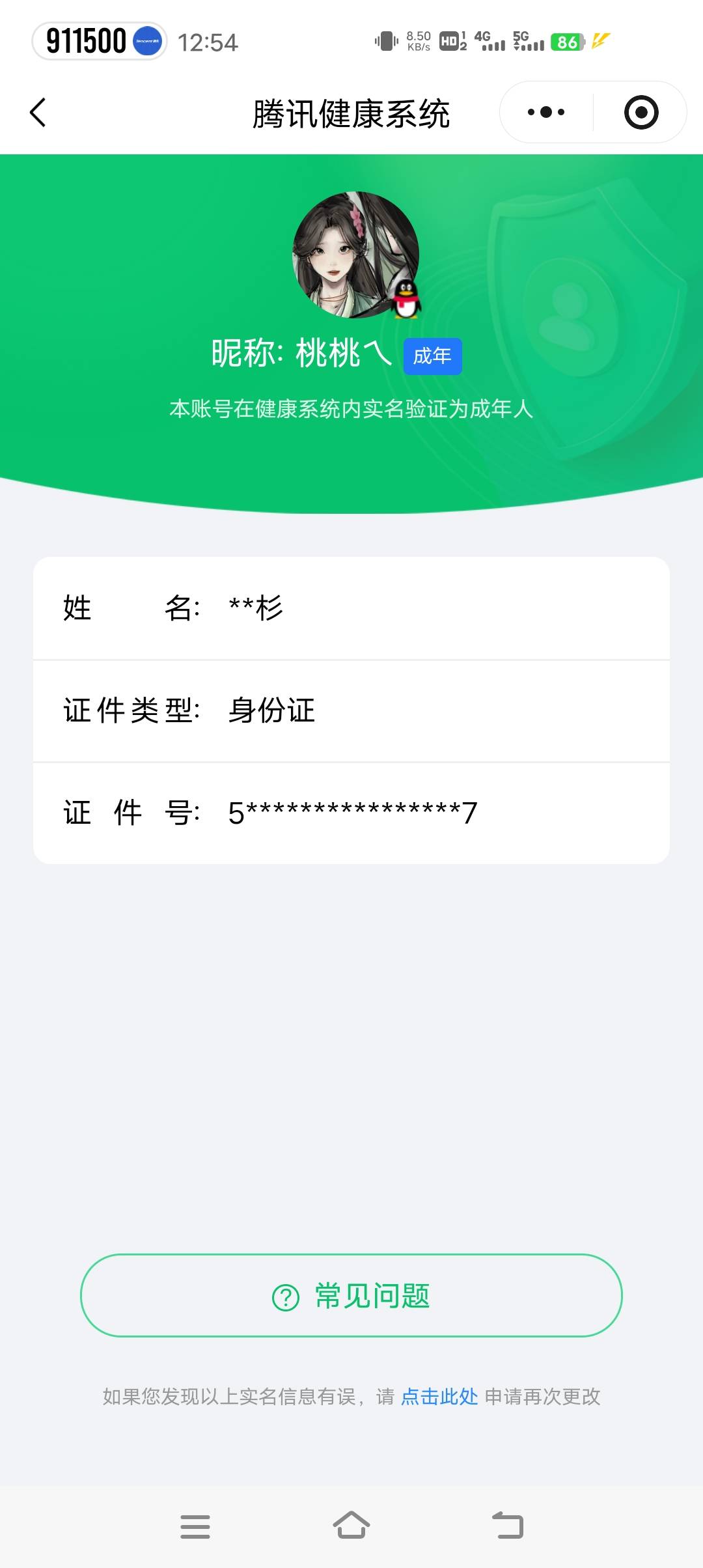The height and width of the screenshot is (1568, 703).
Task: Open the mini-program options via three-dot icon
Action: click(x=544, y=112)
